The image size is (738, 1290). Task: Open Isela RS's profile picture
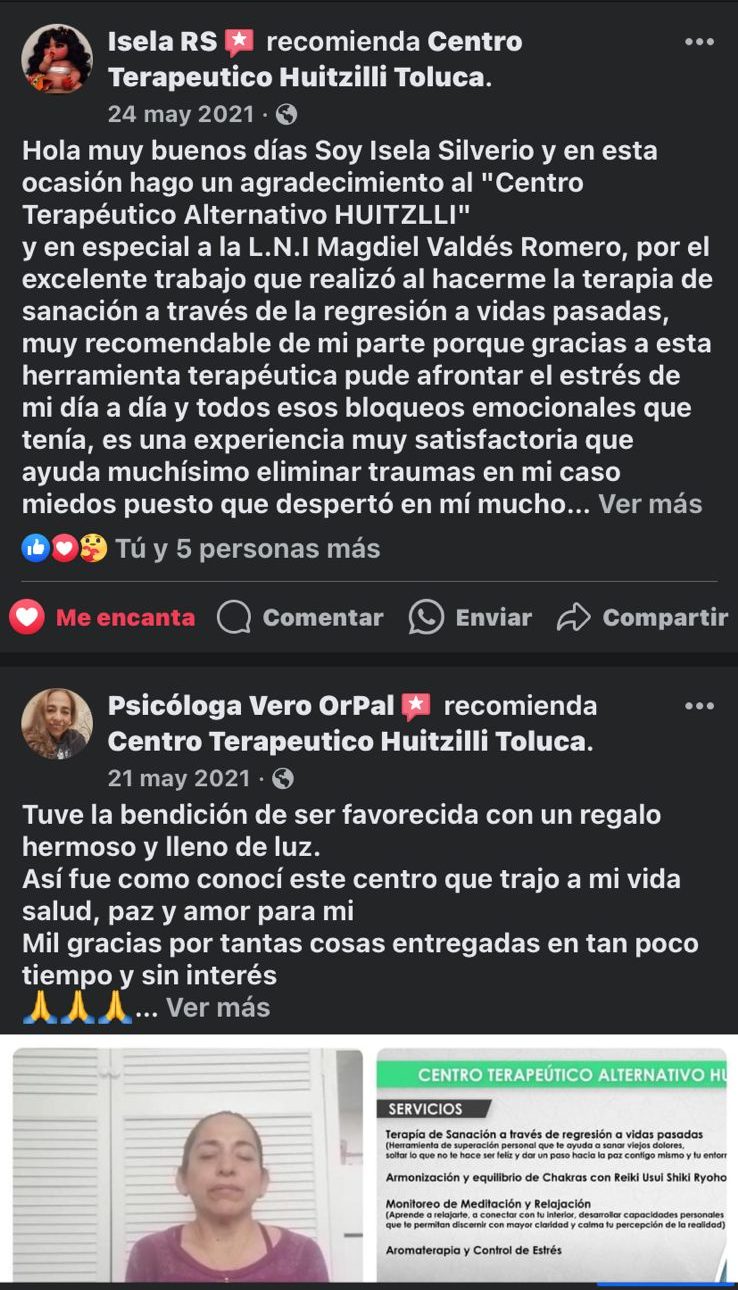click(57, 58)
